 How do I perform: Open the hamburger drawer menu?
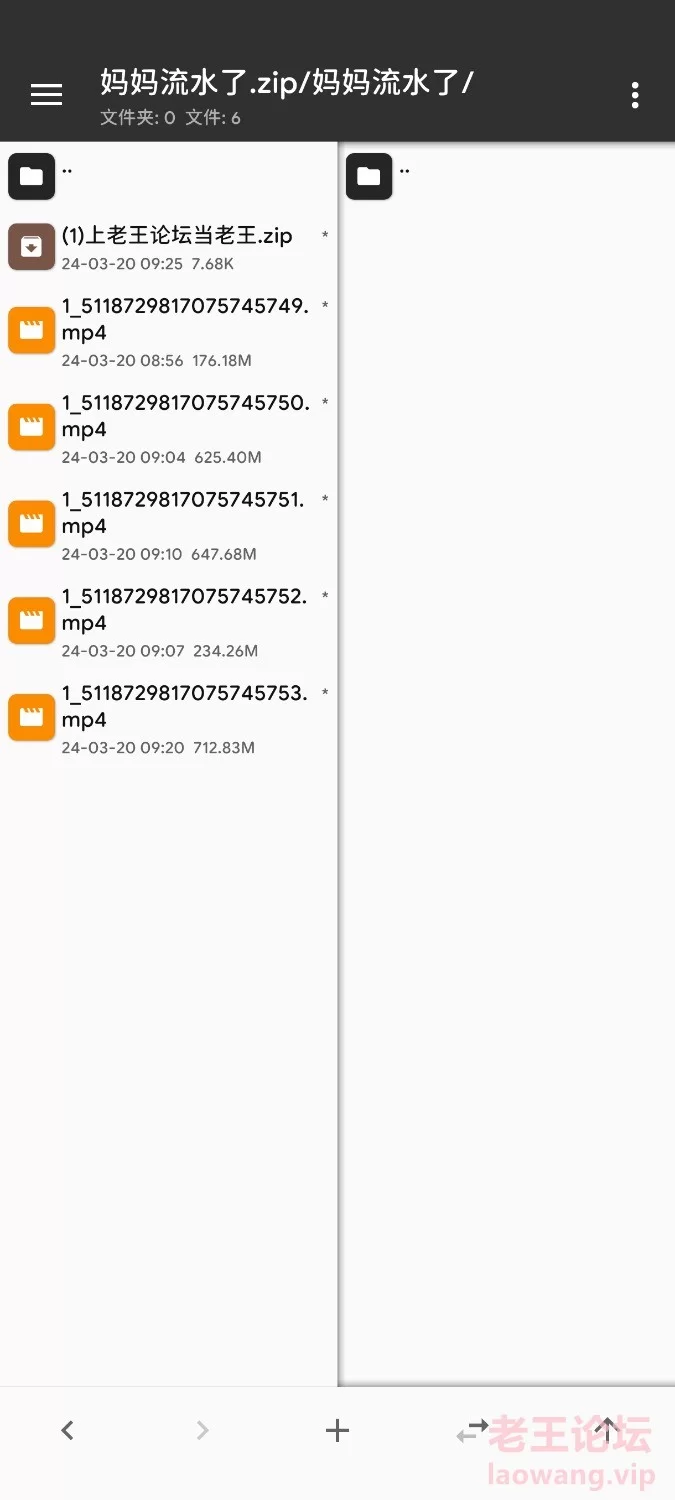click(x=46, y=95)
